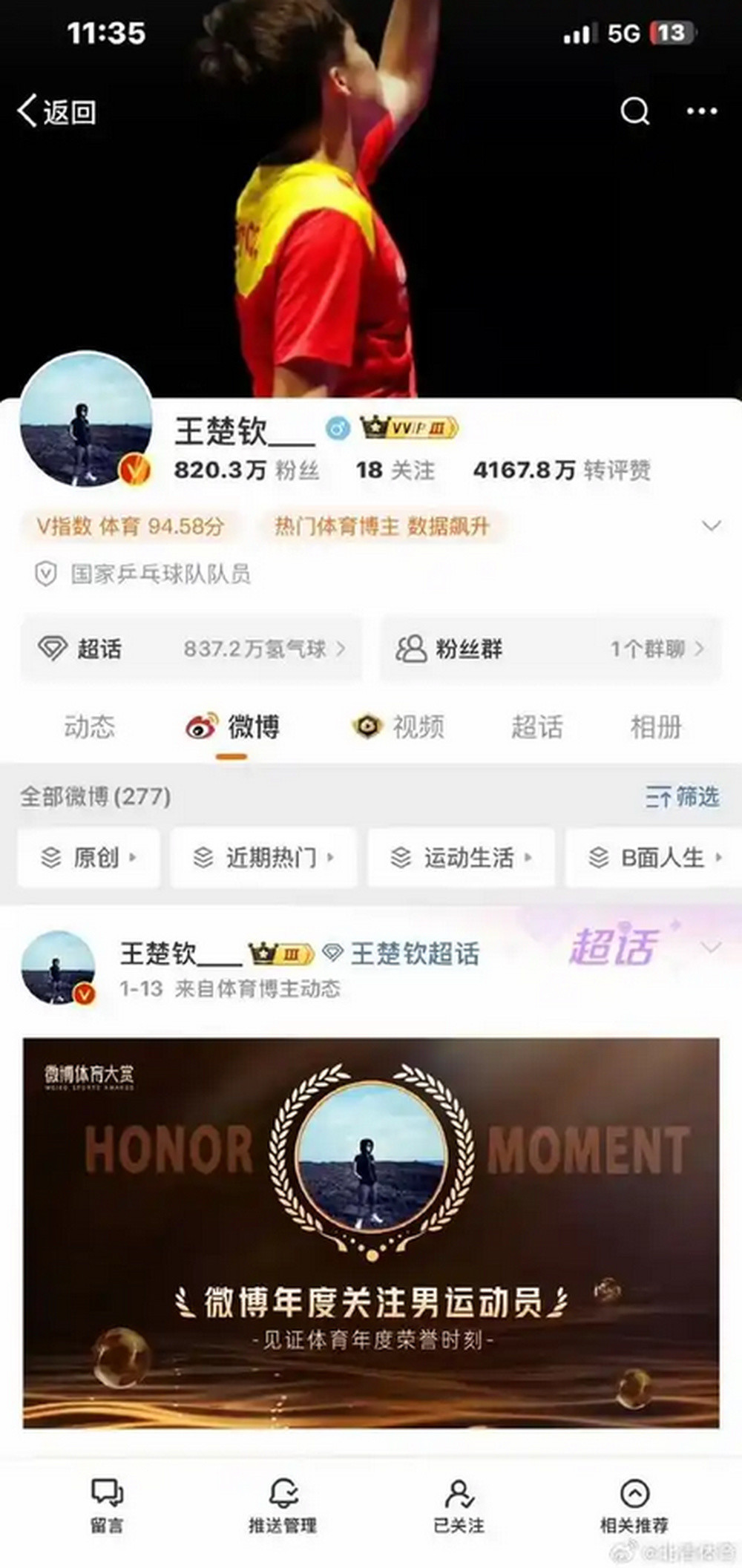This screenshot has width=742, height=1568.
Task: Open the 粉丝群 group chat card
Action: coord(551,649)
